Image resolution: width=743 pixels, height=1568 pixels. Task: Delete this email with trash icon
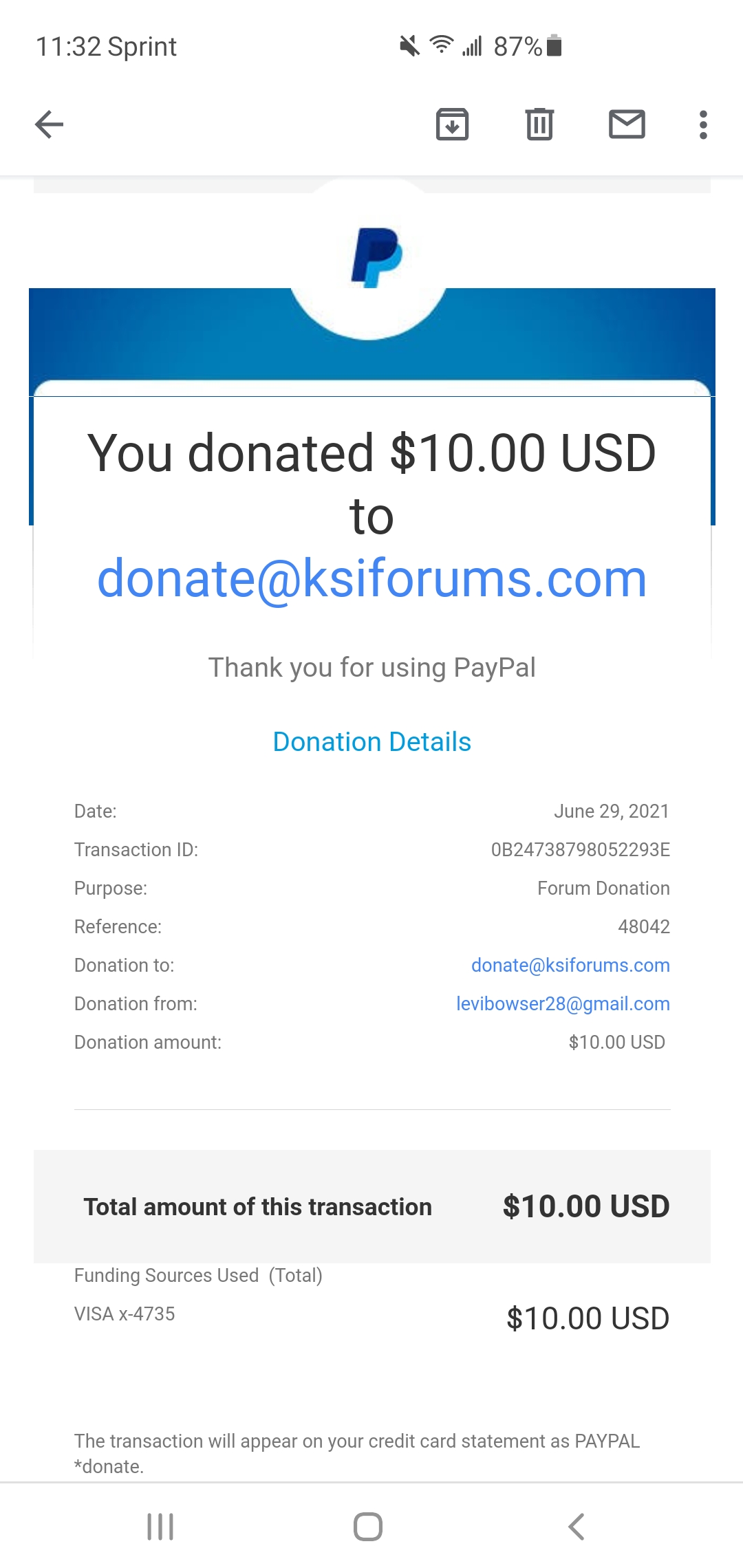(x=539, y=124)
